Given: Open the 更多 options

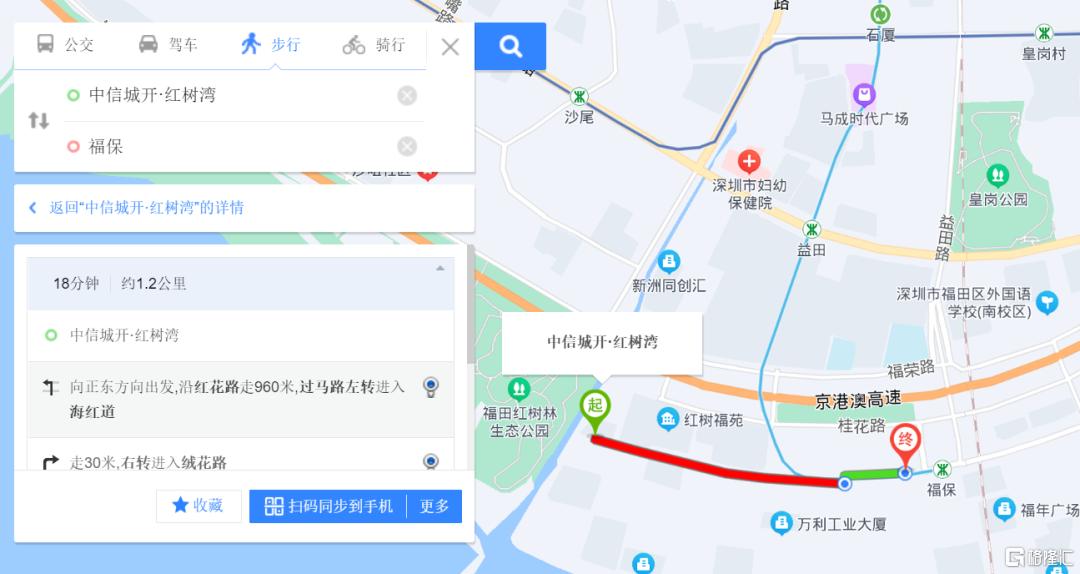Looking at the screenshot, I should coord(435,506).
